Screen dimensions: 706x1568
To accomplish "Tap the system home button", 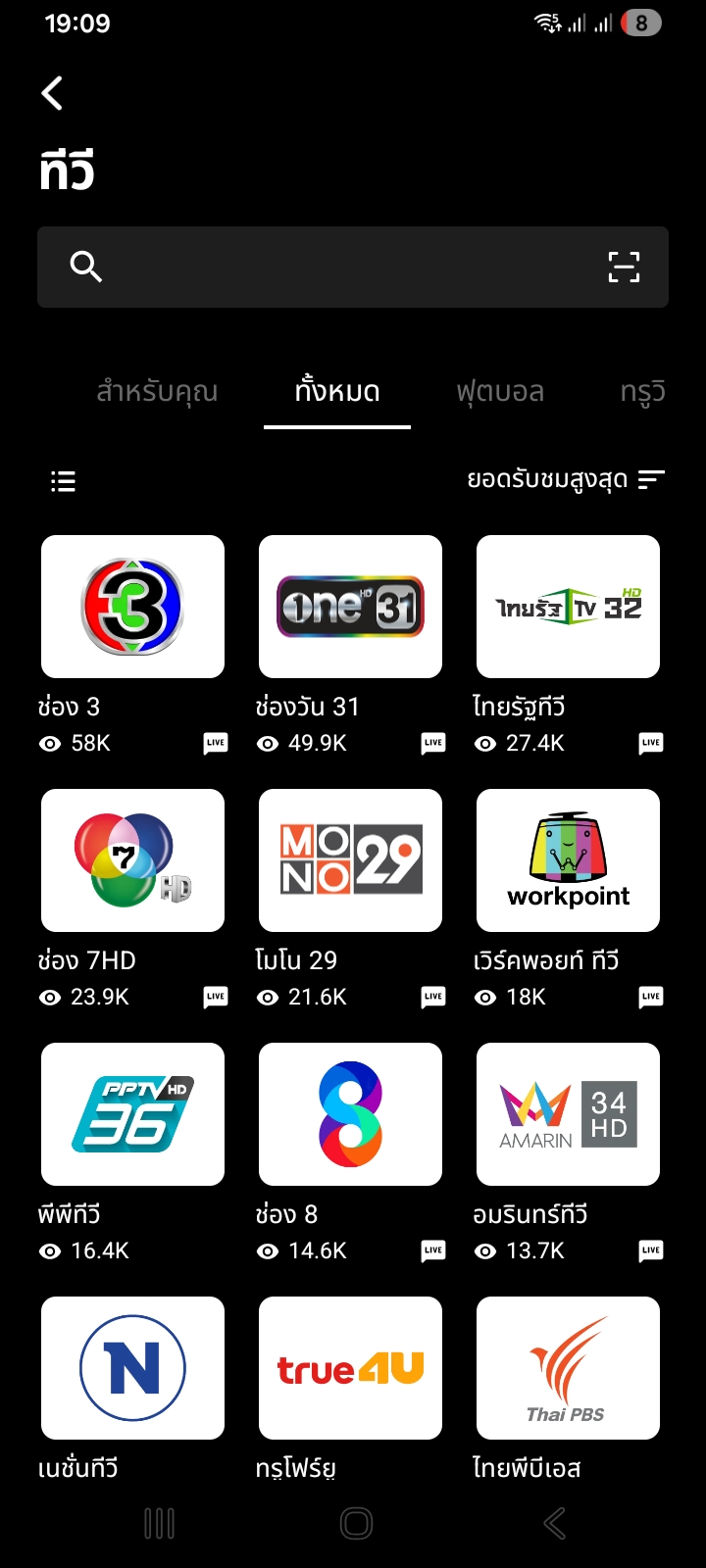I will pyautogui.click(x=356, y=1523).
